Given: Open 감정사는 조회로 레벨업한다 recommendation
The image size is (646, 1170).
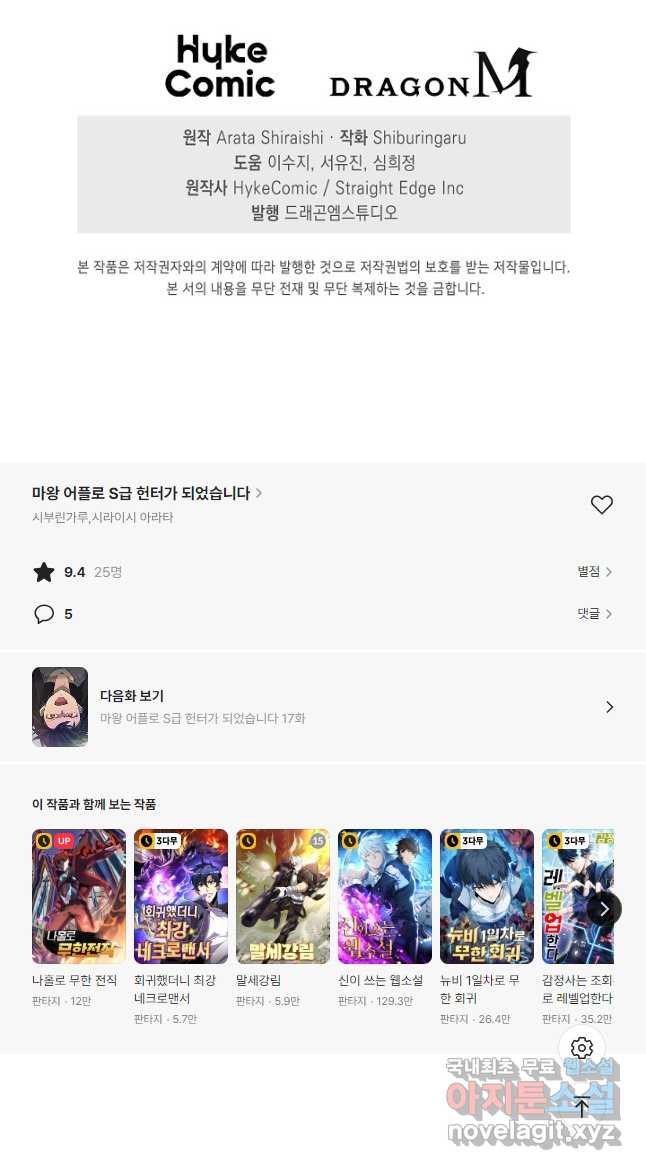Looking at the screenshot, I should (577, 896).
